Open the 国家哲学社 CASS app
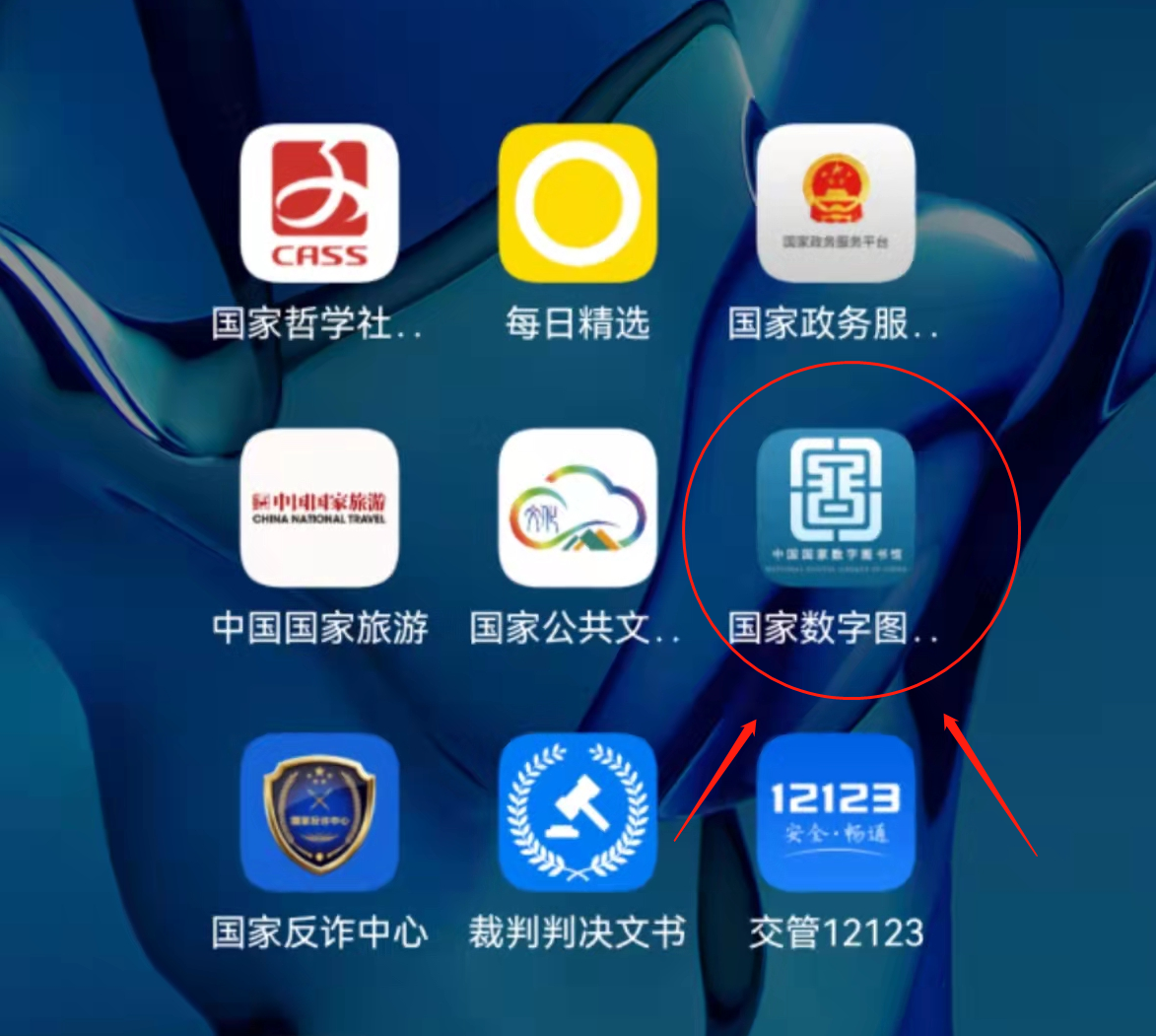This screenshot has width=1156, height=1036. pos(319,203)
